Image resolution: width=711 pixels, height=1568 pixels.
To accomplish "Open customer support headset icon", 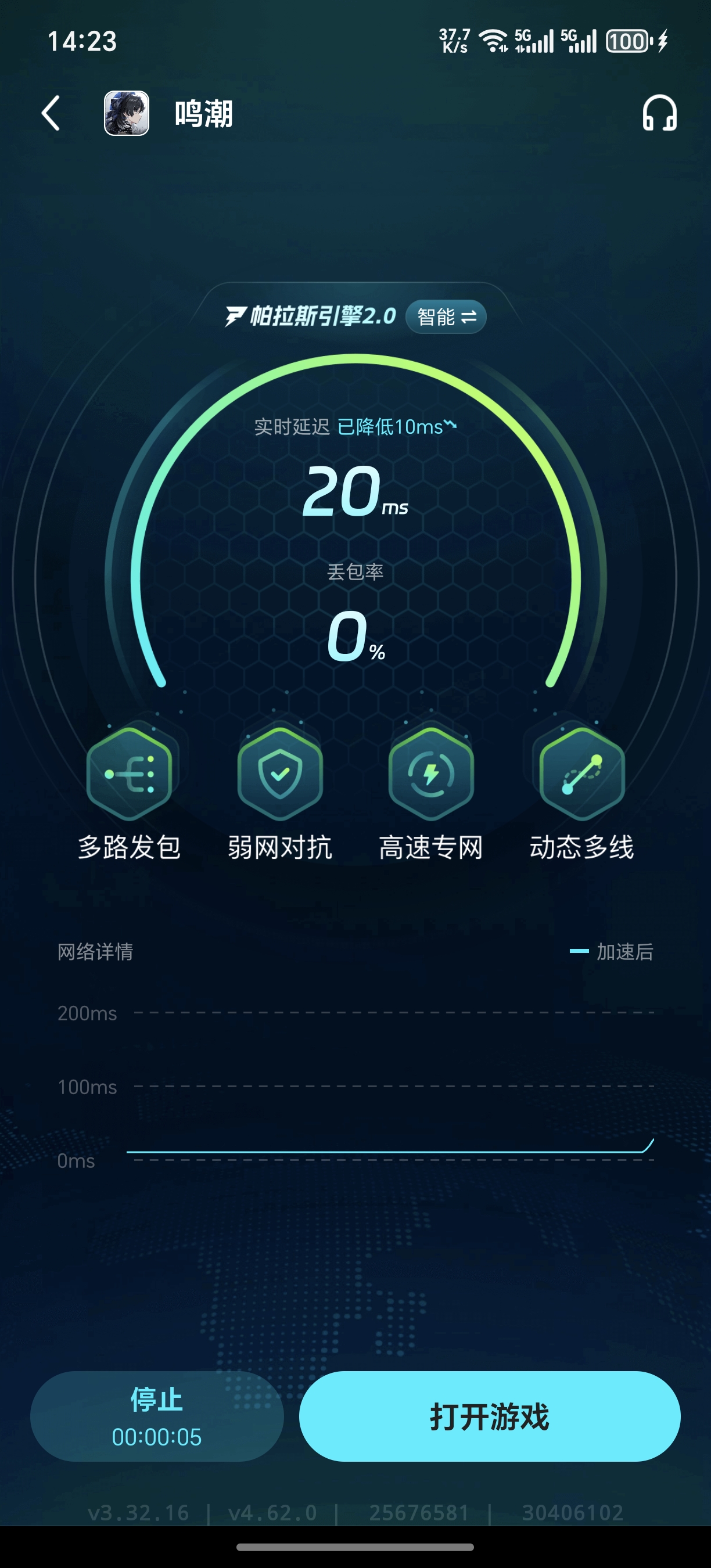I will (659, 113).
